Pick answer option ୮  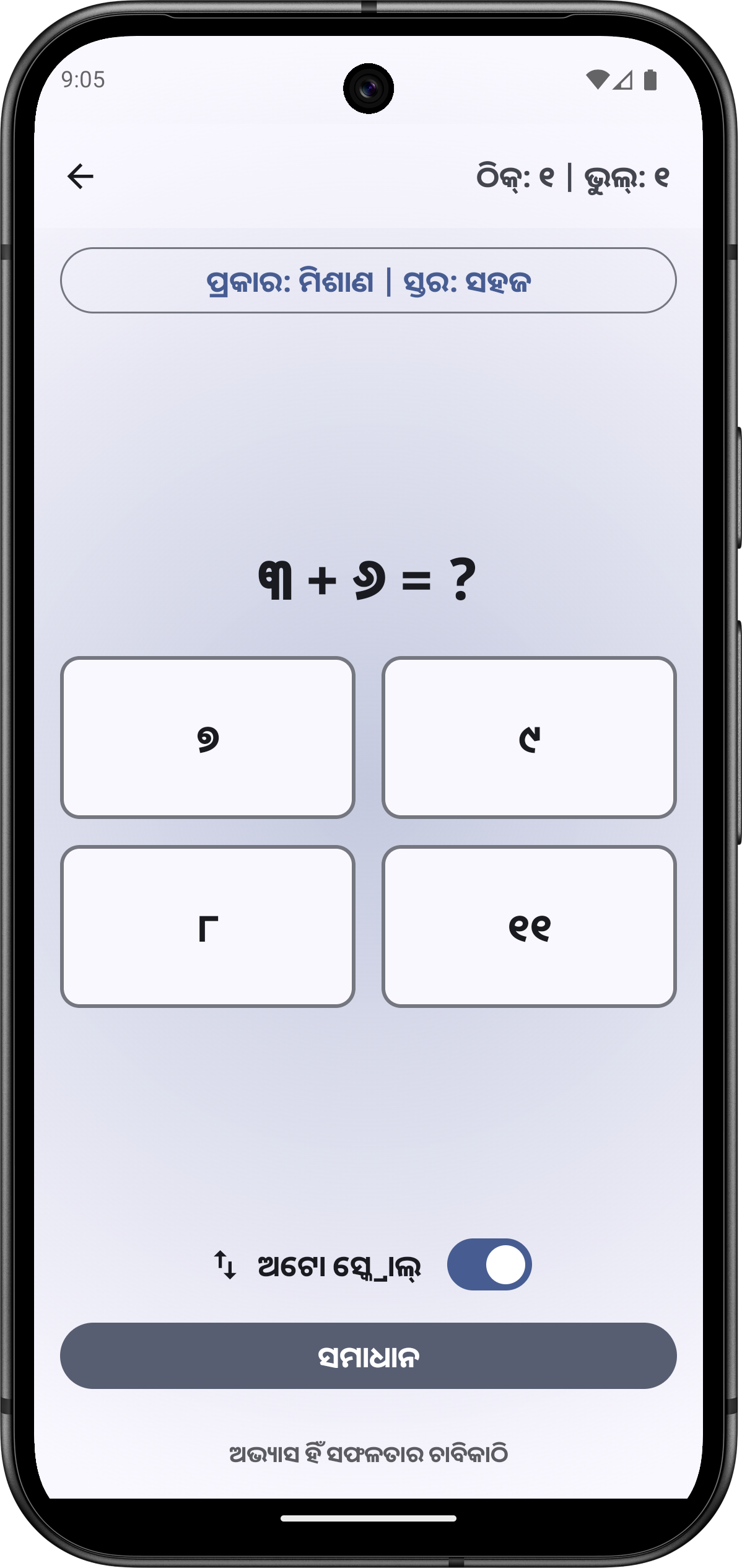[207, 926]
